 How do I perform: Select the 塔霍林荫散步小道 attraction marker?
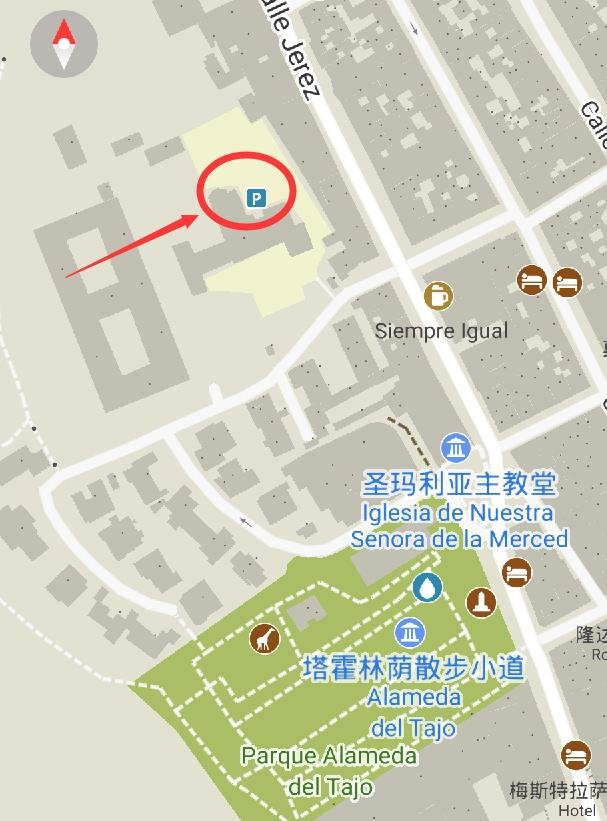[408, 632]
